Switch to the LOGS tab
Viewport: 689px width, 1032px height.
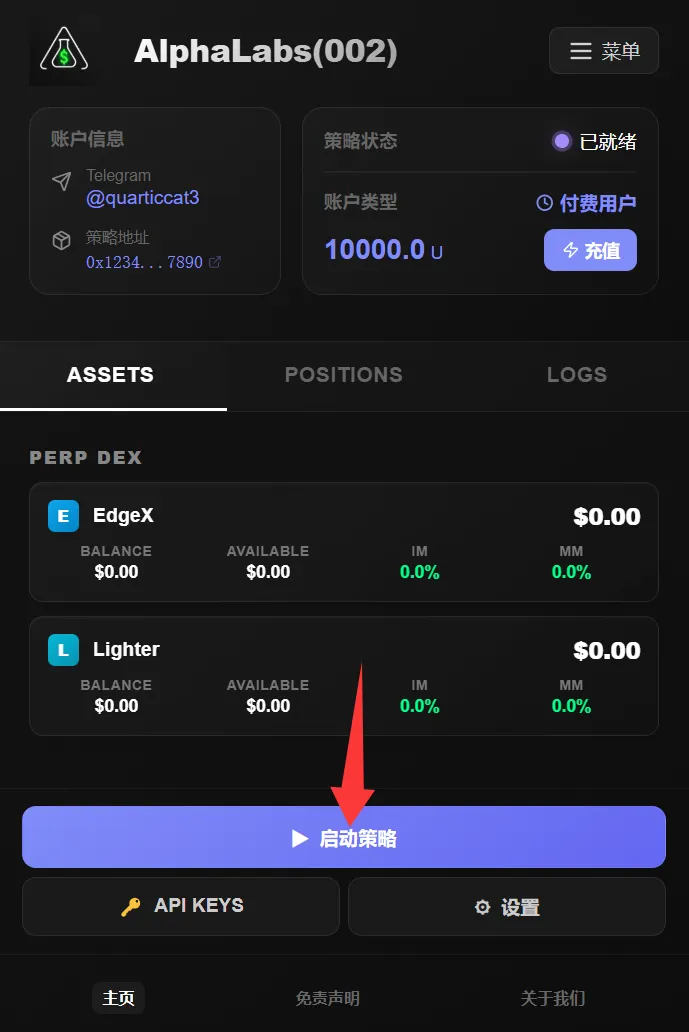(576, 375)
